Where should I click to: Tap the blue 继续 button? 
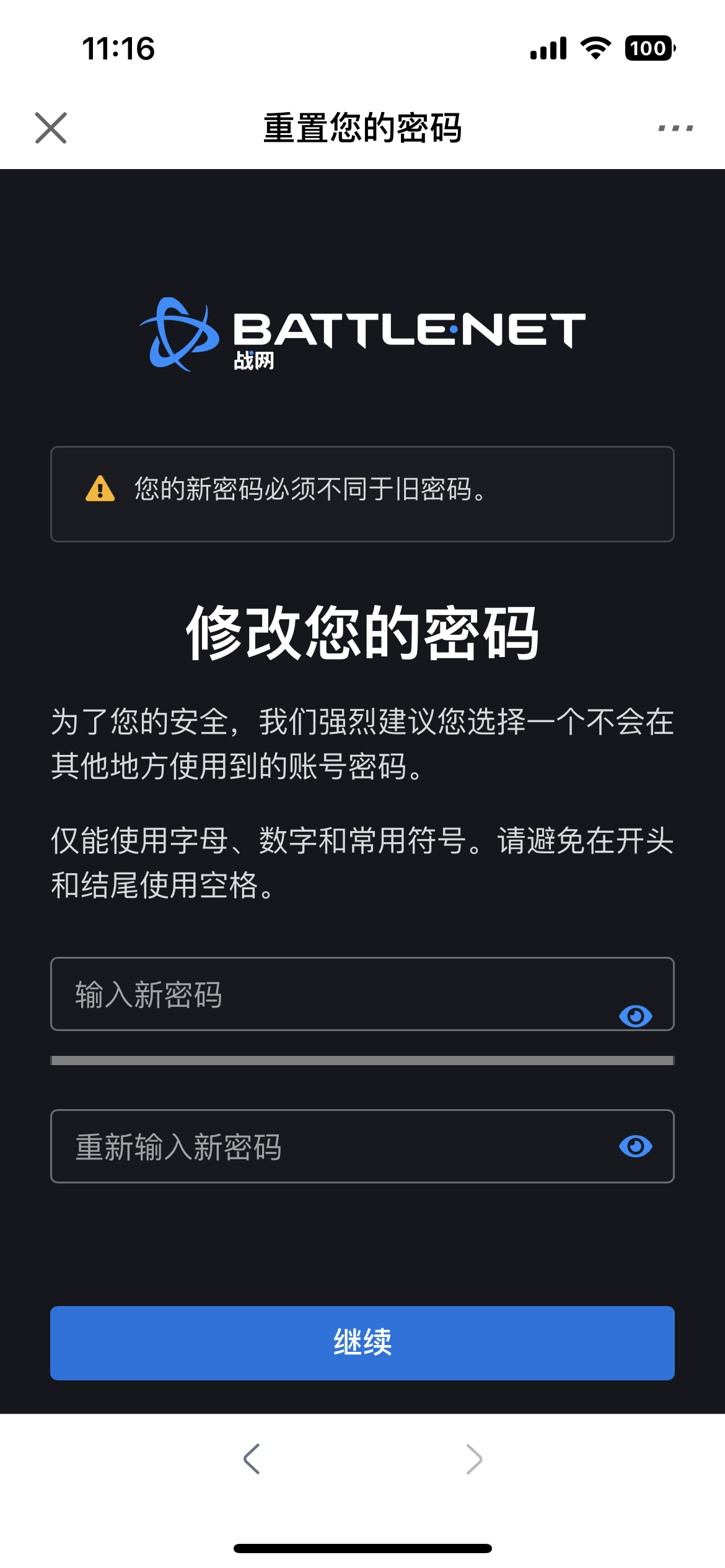point(362,1343)
